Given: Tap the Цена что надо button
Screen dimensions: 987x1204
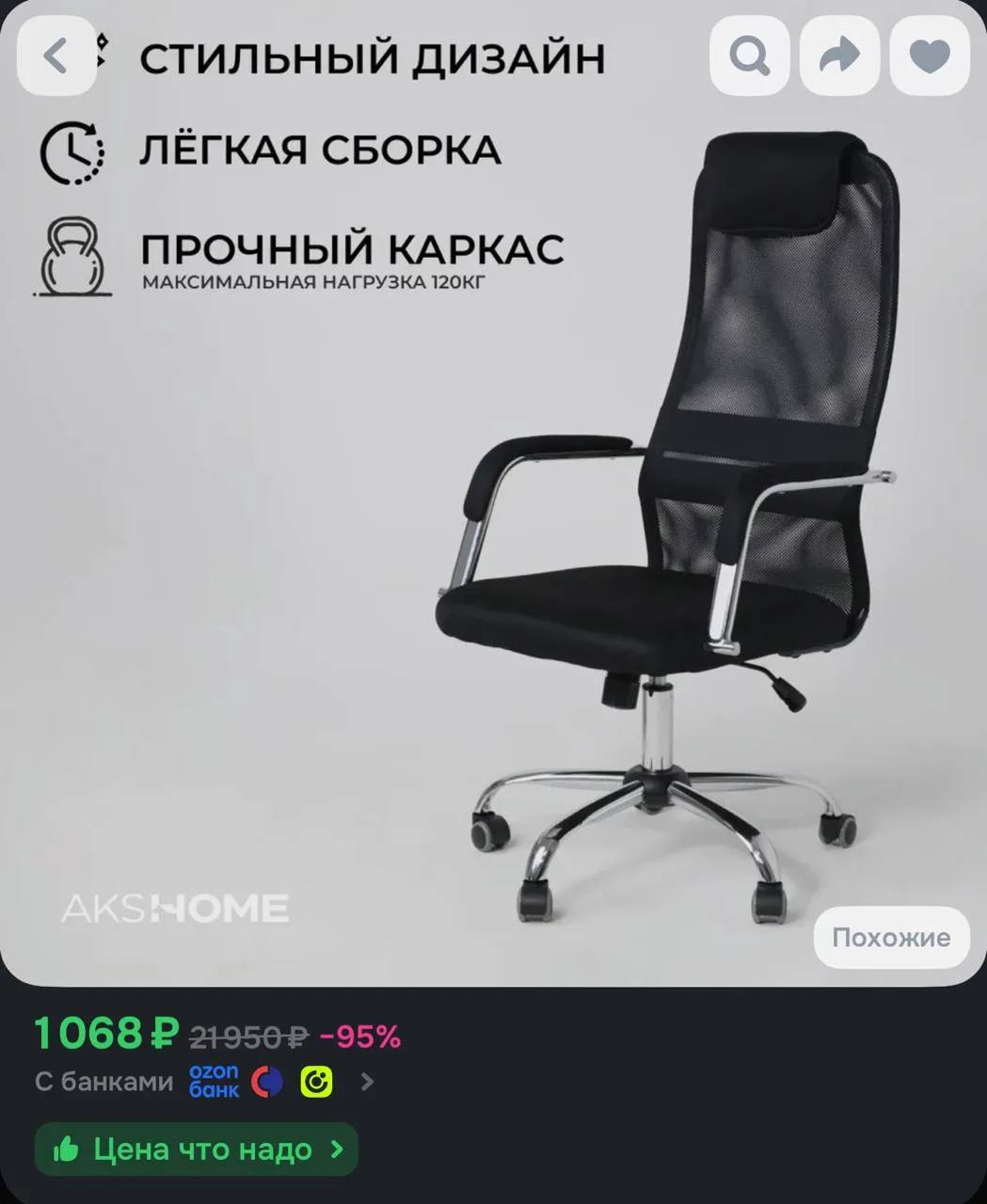Looking at the screenshot, I should (x=197, y=1149).
